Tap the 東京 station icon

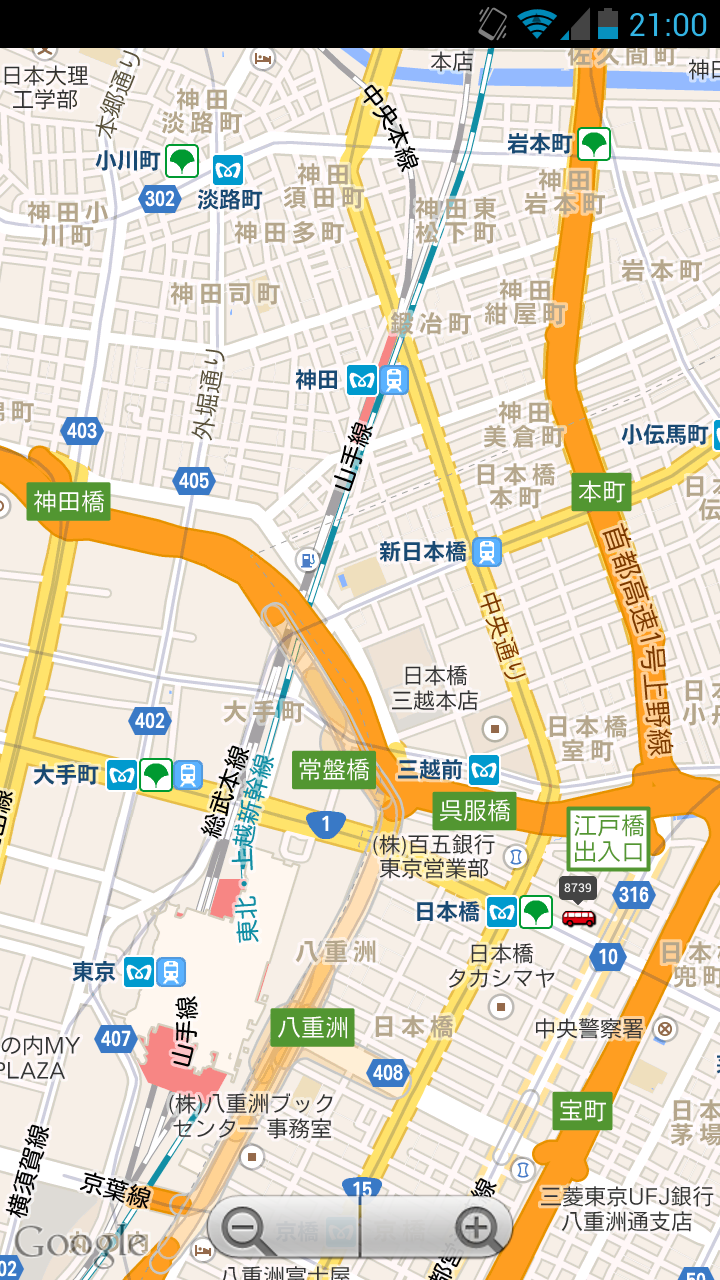coord(155,971)
